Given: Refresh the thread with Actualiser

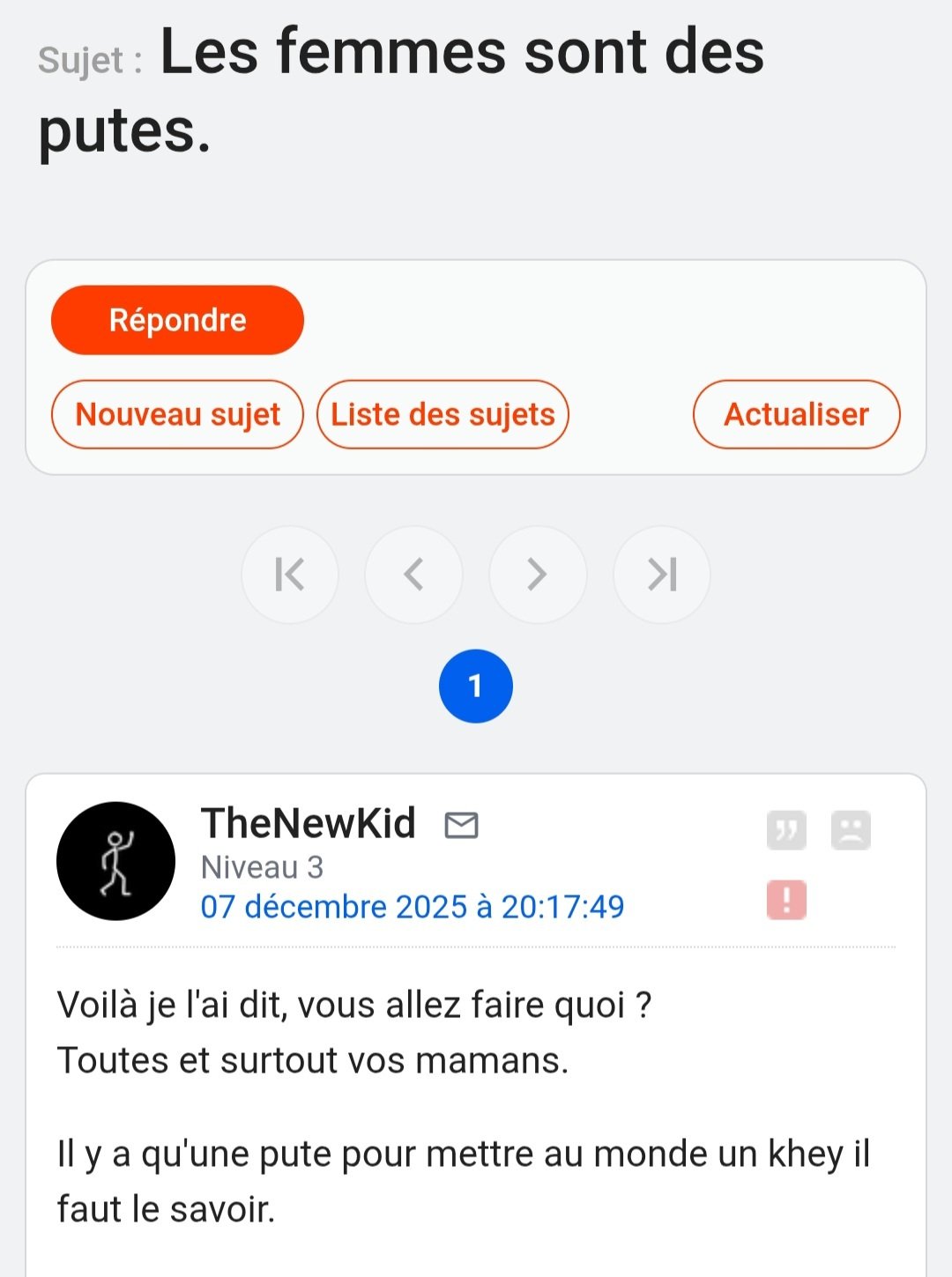Looking at the screenshot, I should [x=796, y=414].
